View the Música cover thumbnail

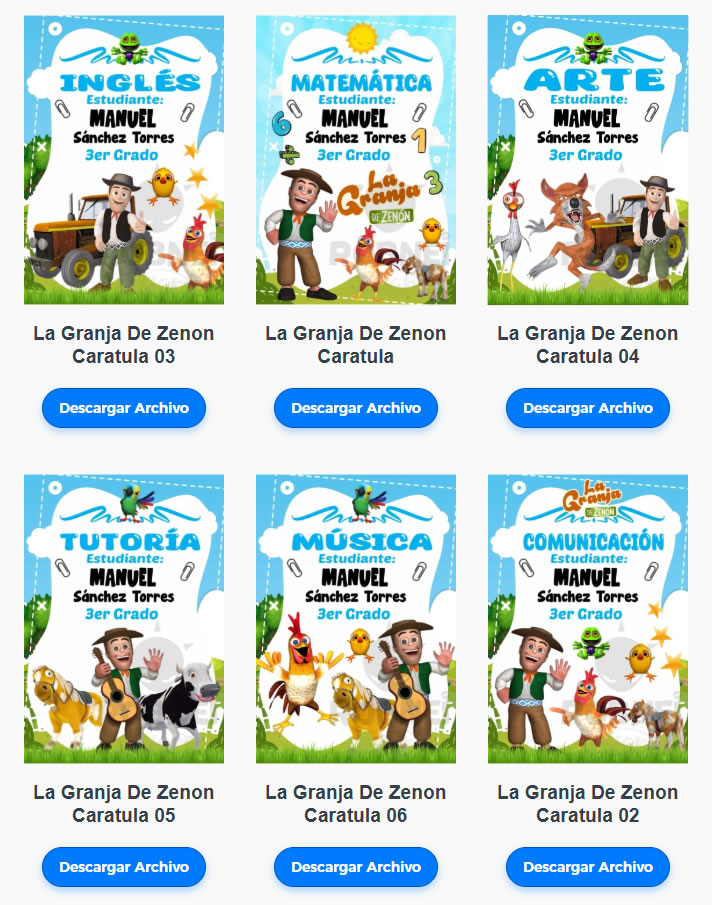(x=356, y=619)
